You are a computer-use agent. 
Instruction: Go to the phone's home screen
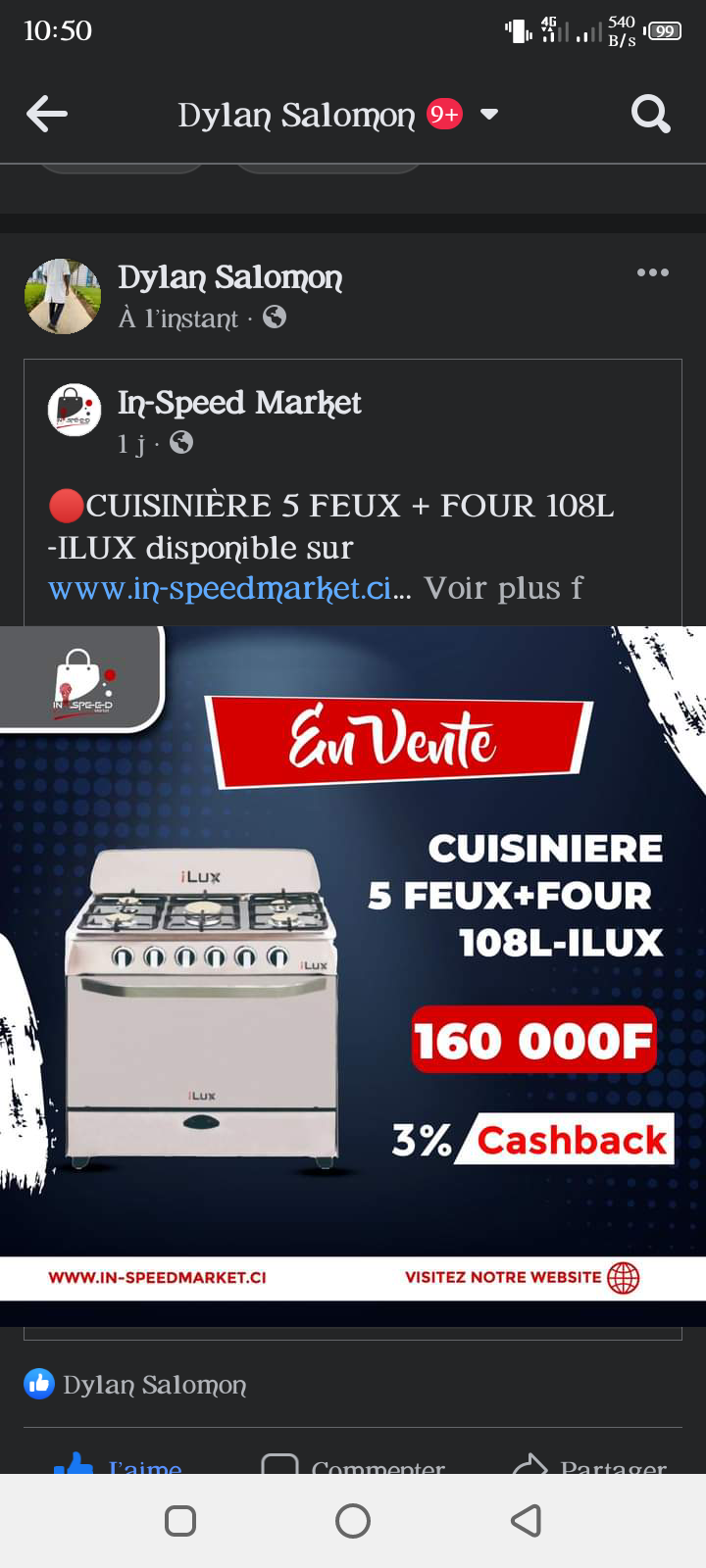(x=353, y=1521)
